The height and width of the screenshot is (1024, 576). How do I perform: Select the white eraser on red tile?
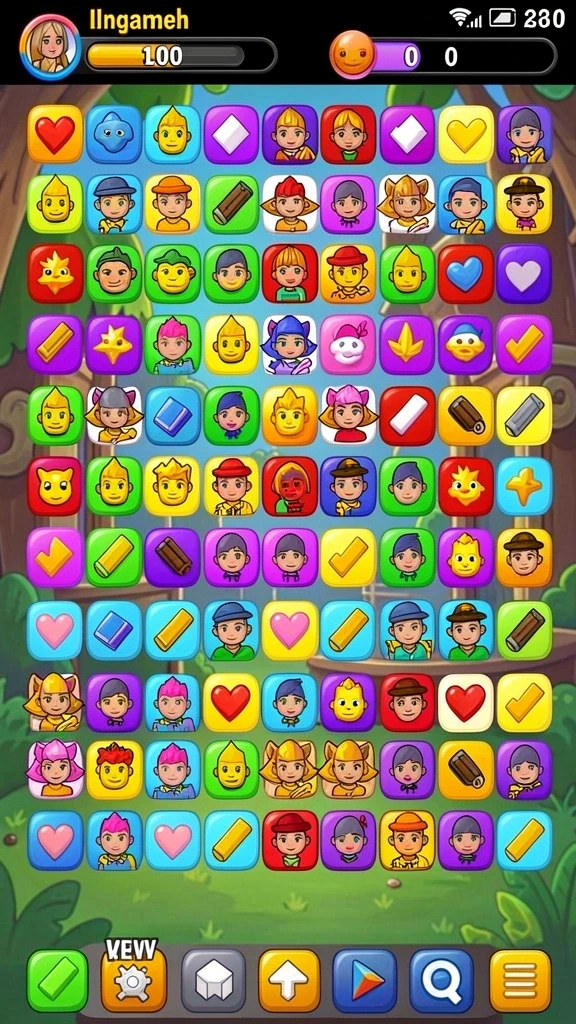click(x=408, y=415)
